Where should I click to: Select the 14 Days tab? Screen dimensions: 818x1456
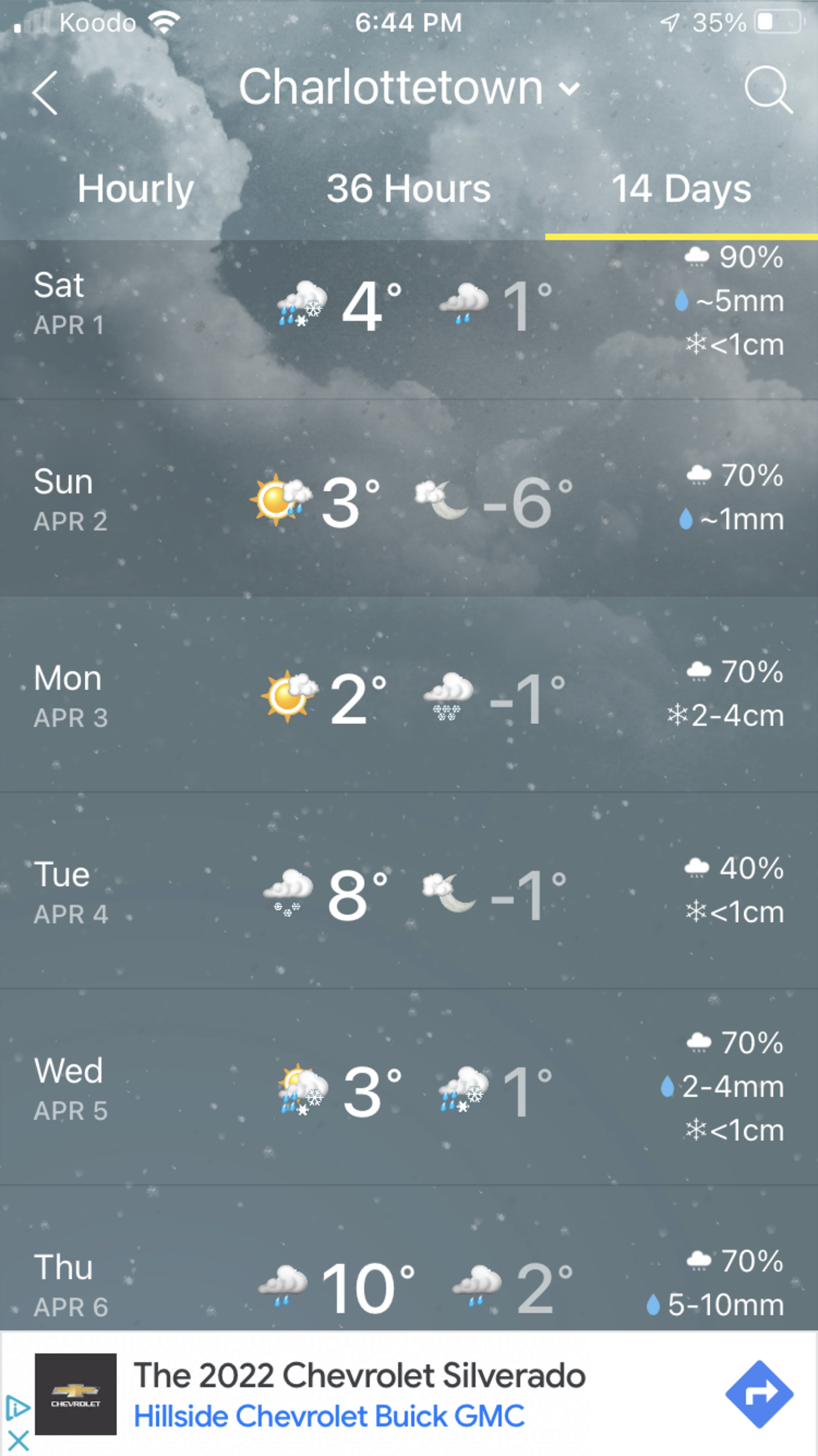pos(681,189)
